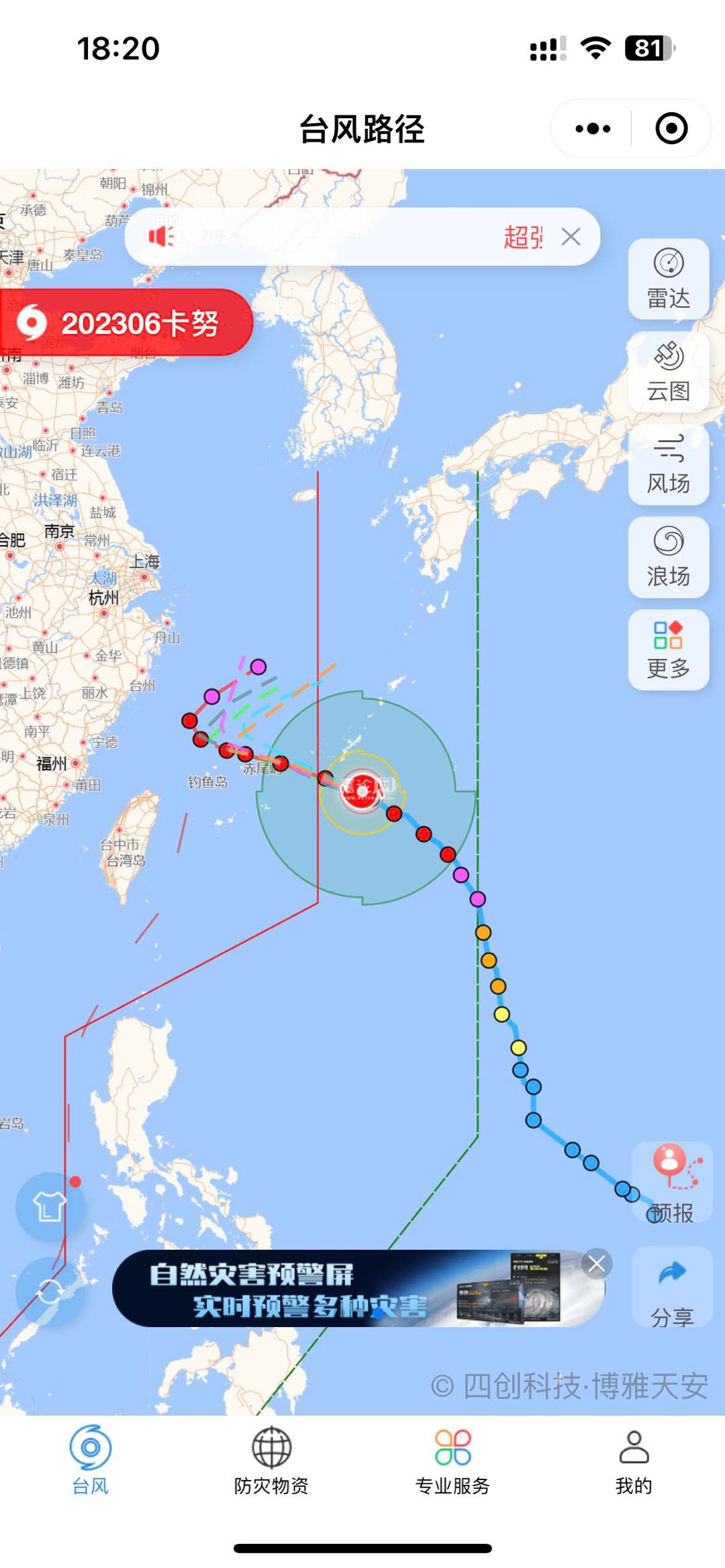Refresh the map with circular arrows button
This screenshot has width=725, height=1568.
[50, 1290]
